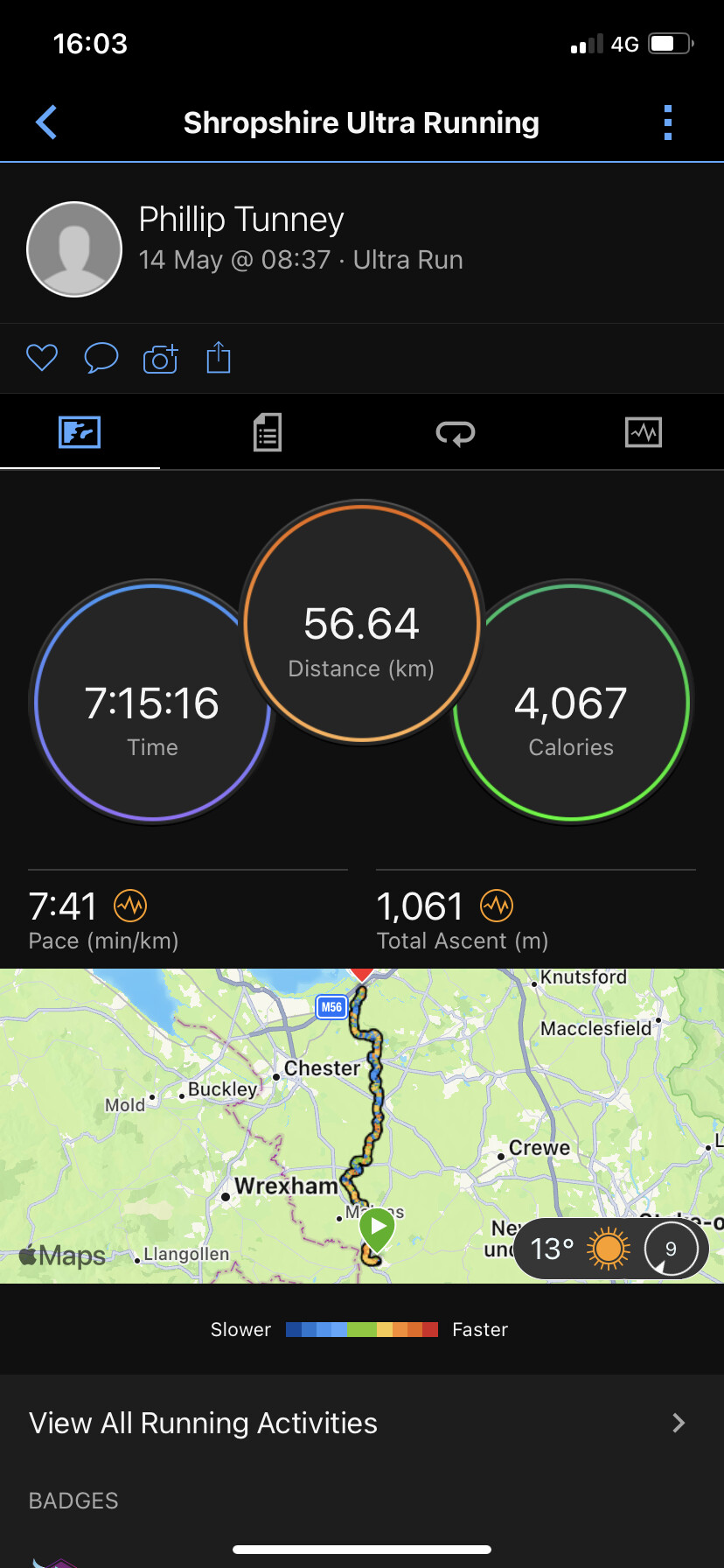Screen dimensions: 724x1568
Task: Switch to the charts tab
Action: (x=644, y=432)
